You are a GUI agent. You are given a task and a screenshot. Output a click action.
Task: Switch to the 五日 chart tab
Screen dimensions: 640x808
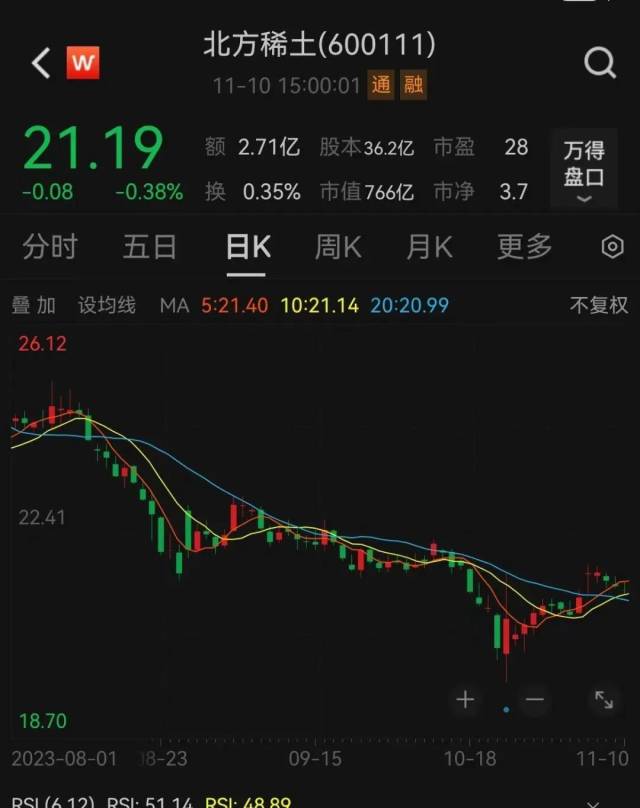click(x=149, y=247)
